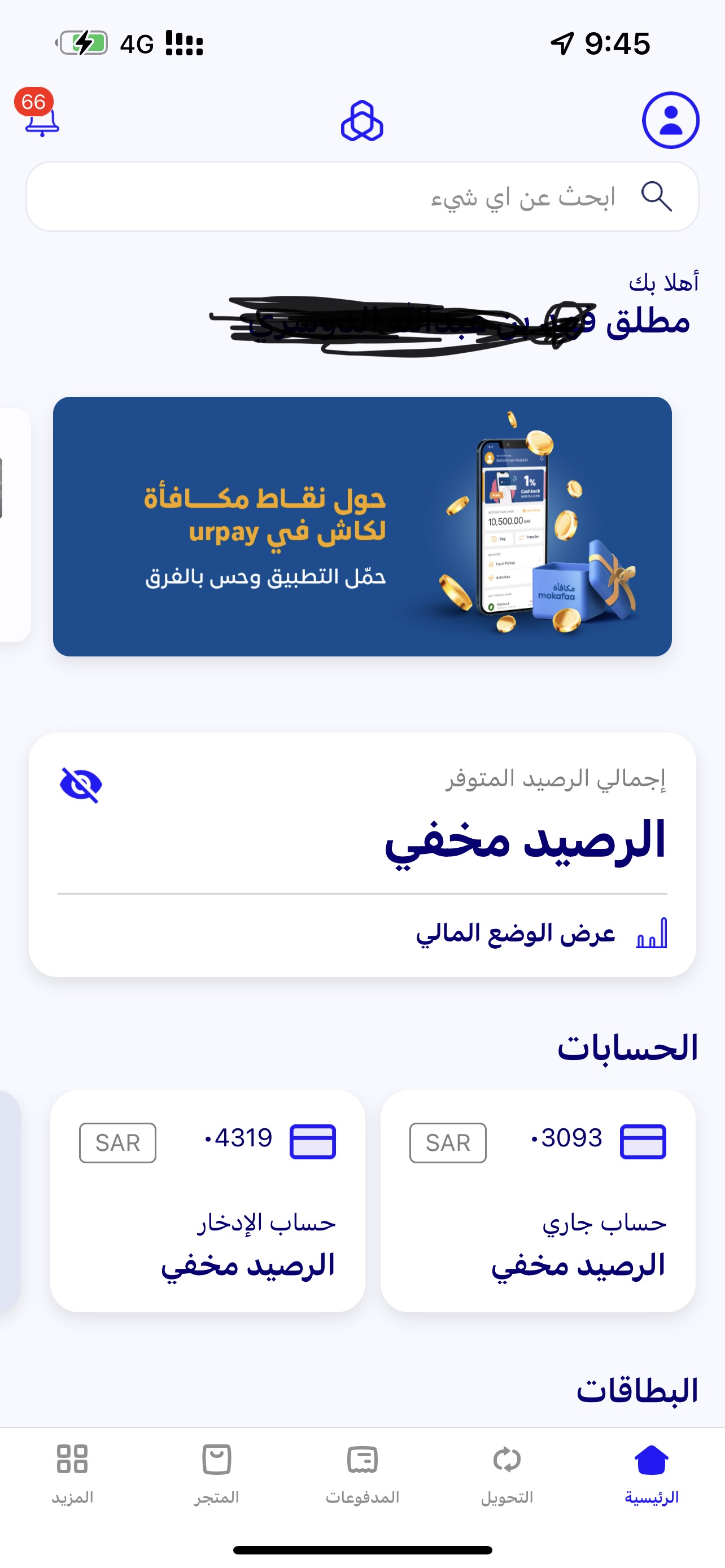Open savings account ending 4319
This screenshot has height=1568, width=725.
coord(208,1201)
